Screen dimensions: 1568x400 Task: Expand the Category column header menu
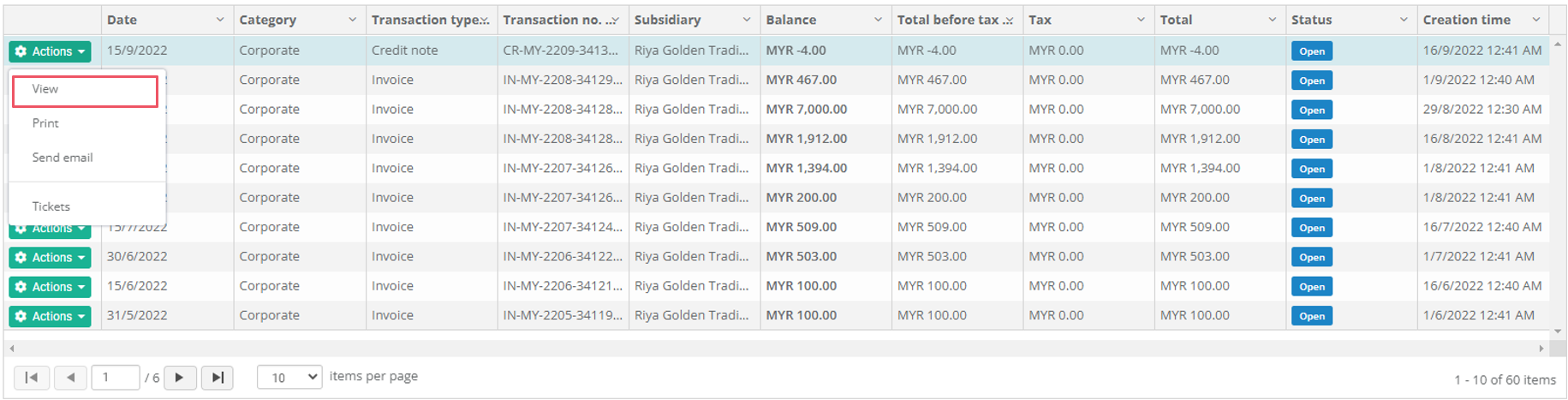coord(352,20)
